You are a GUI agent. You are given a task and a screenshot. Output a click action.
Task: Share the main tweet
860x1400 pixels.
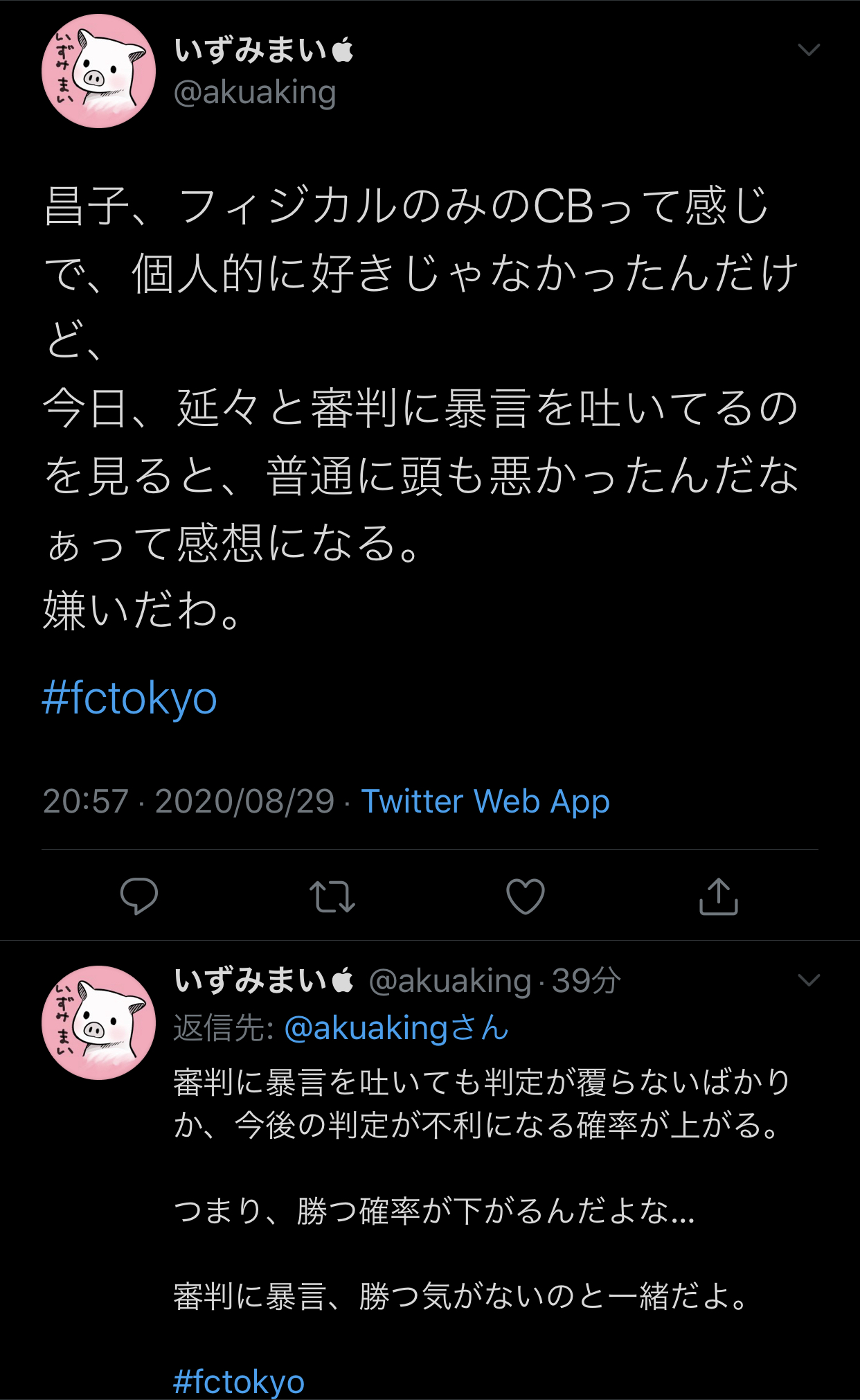(719, 896)
